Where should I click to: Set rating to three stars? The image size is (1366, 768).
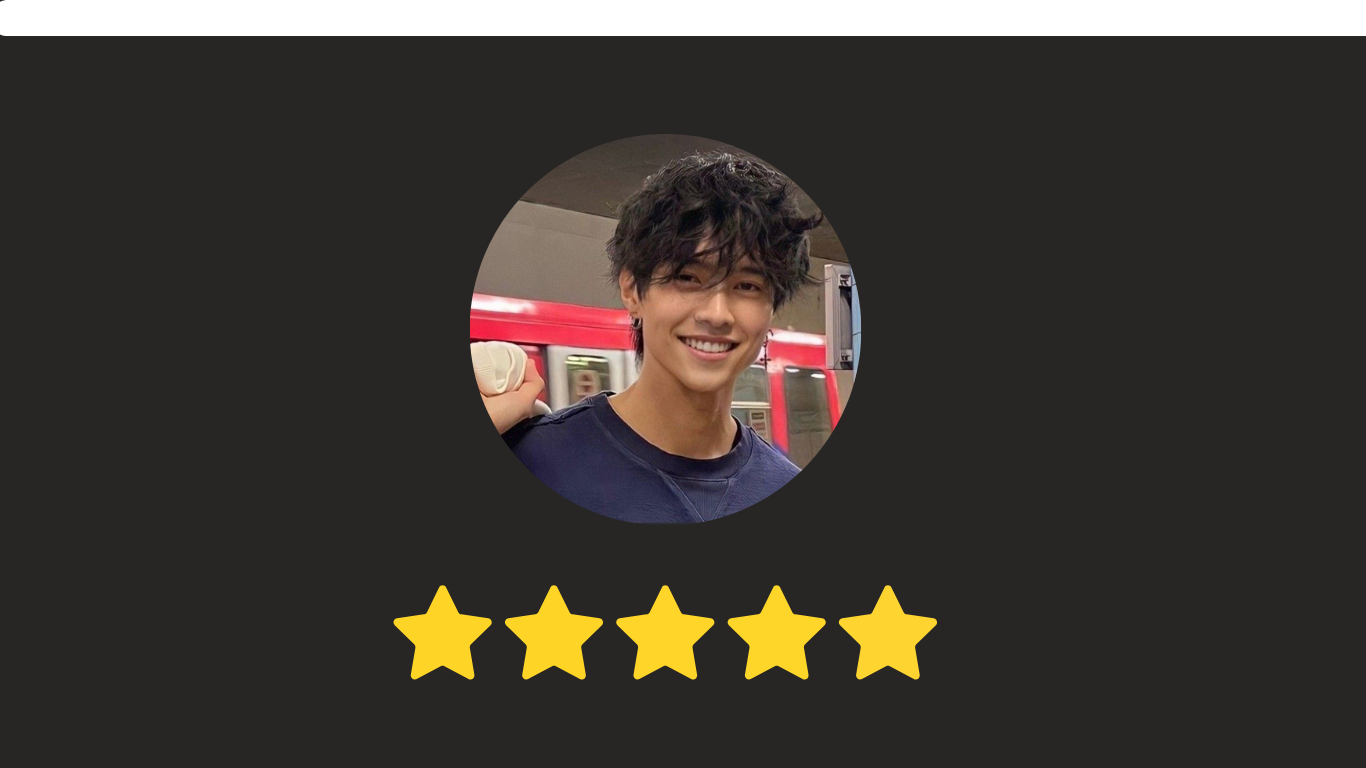coord(665,634)
